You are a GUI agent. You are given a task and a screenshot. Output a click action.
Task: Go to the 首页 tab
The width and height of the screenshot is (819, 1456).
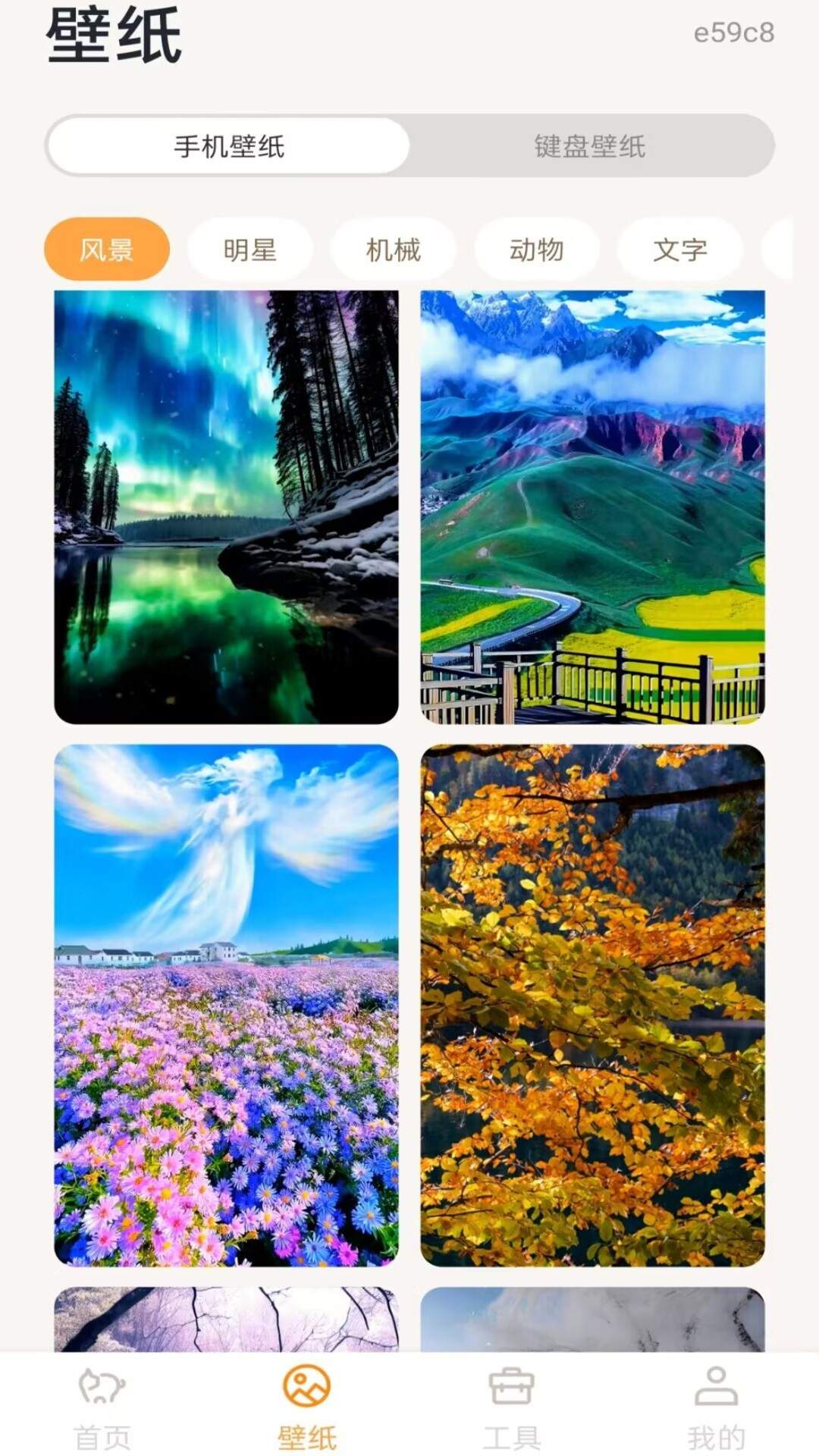[102, 1408]
